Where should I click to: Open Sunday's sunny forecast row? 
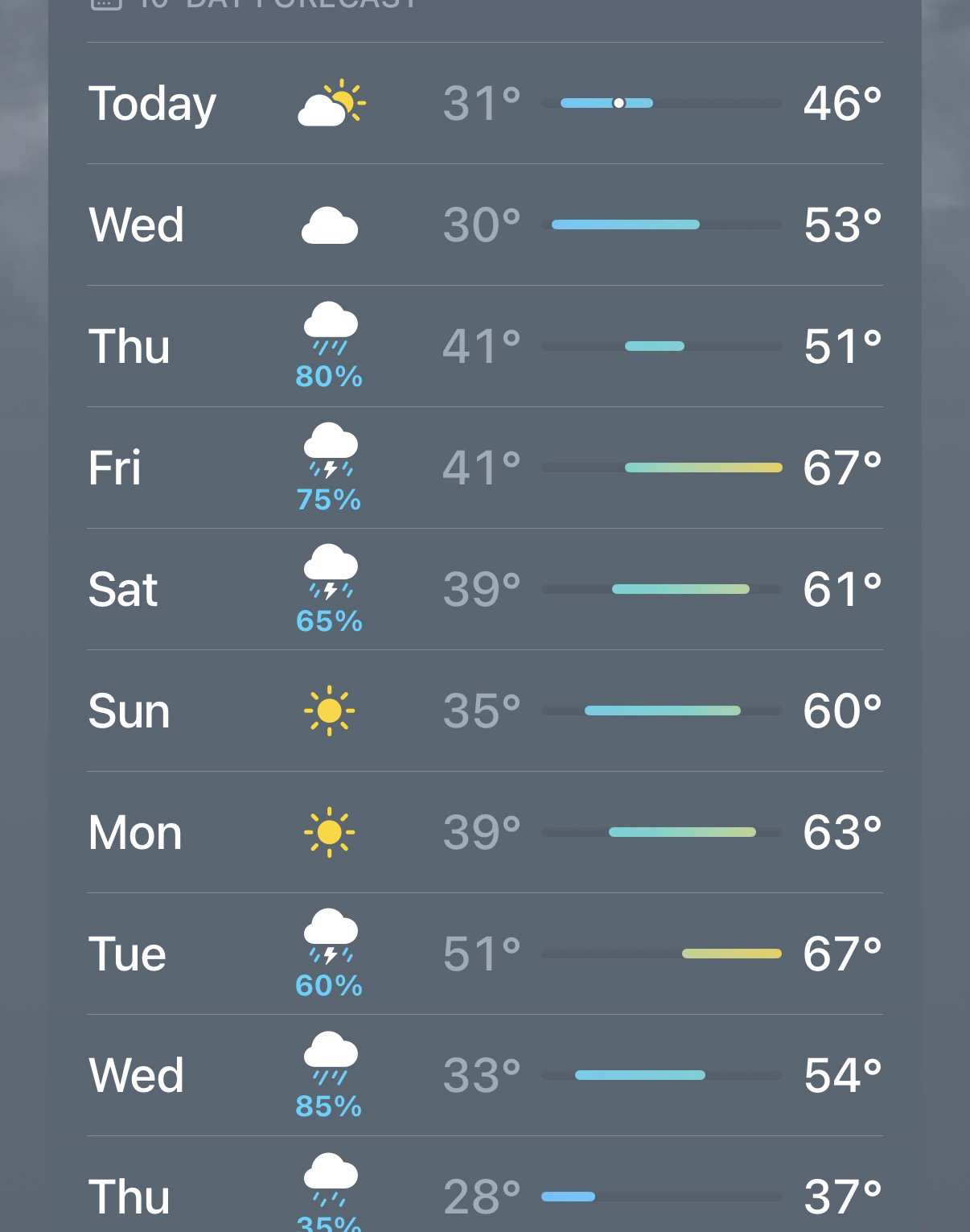[484, 711]
